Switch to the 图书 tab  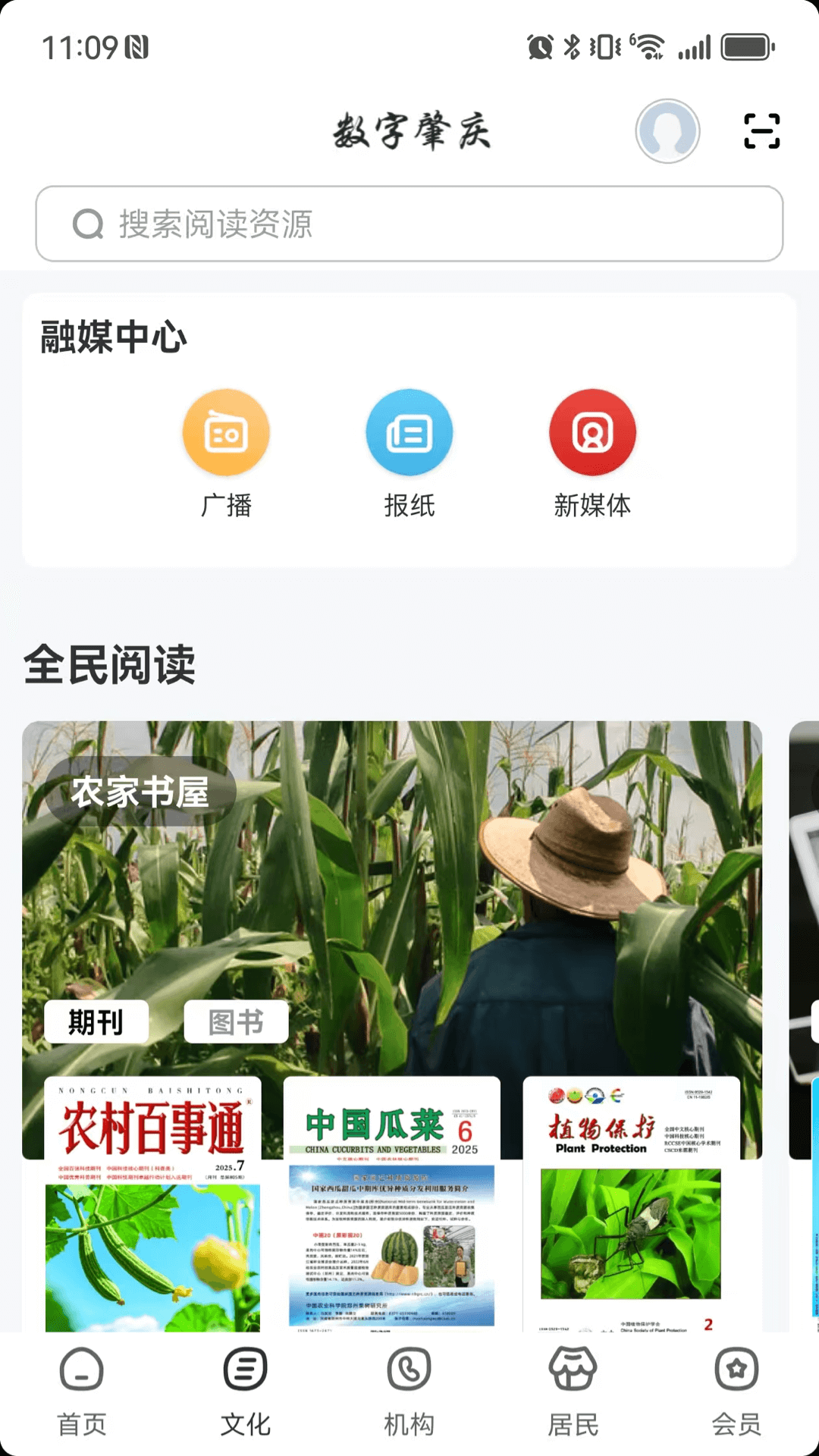coord(236,1021)
